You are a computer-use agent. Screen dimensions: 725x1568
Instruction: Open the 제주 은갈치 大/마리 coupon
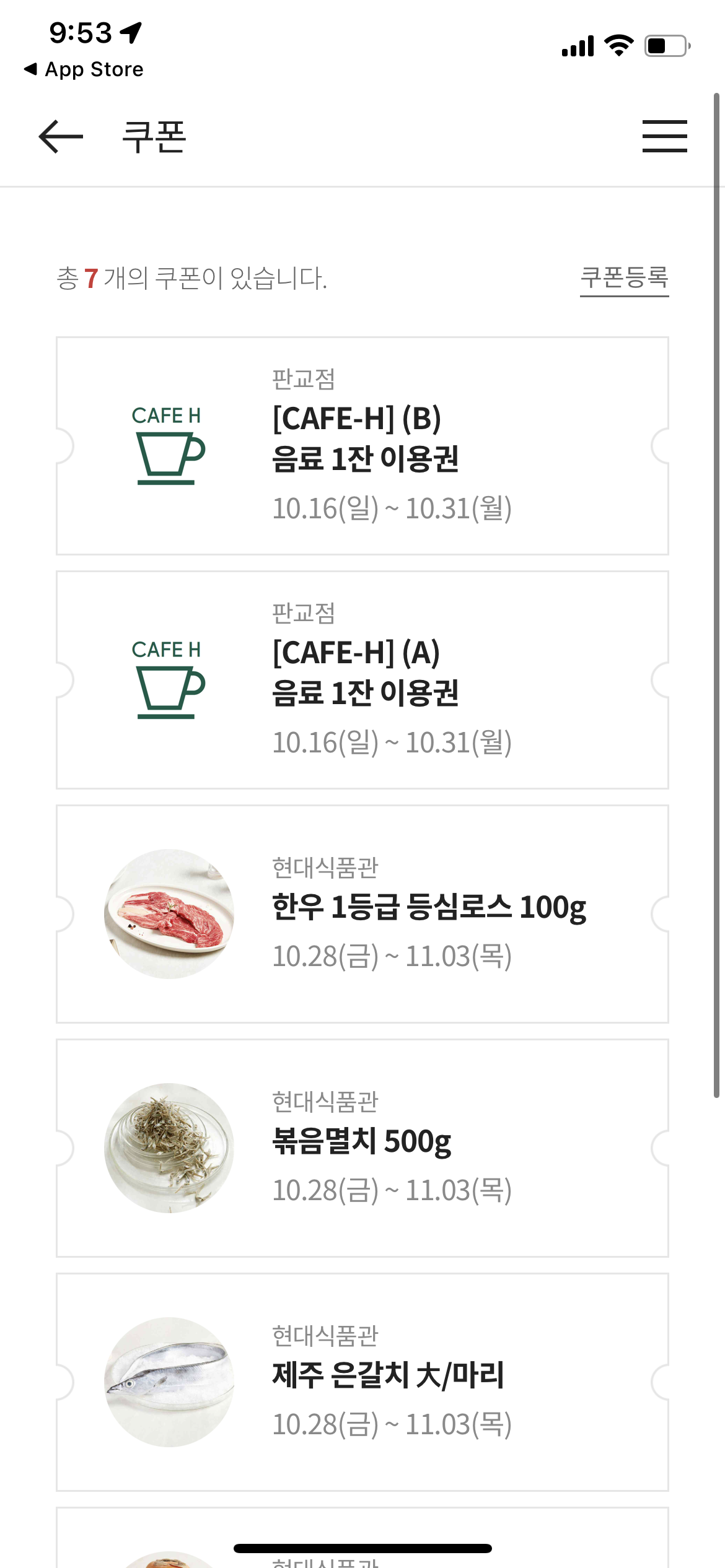pos(362,1382)
